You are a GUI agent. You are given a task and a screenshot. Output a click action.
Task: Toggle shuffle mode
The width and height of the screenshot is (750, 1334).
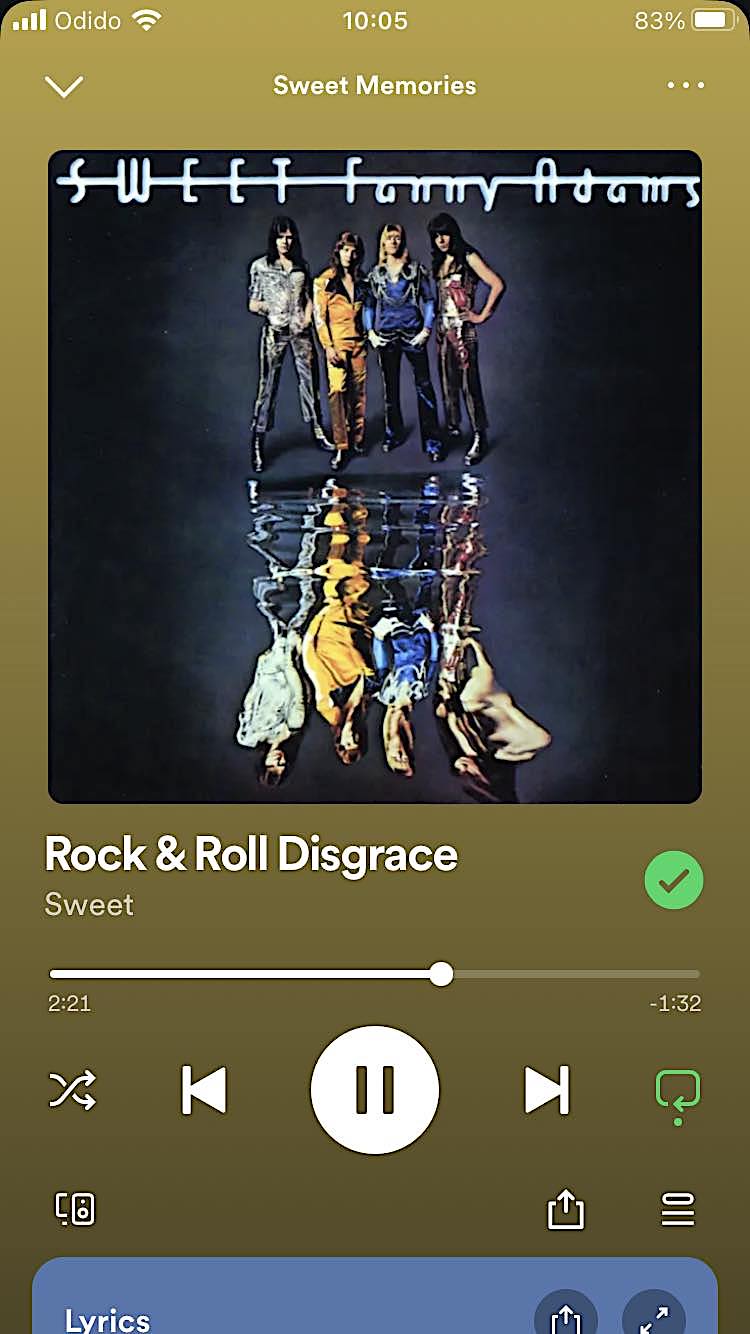(73, 1089)
